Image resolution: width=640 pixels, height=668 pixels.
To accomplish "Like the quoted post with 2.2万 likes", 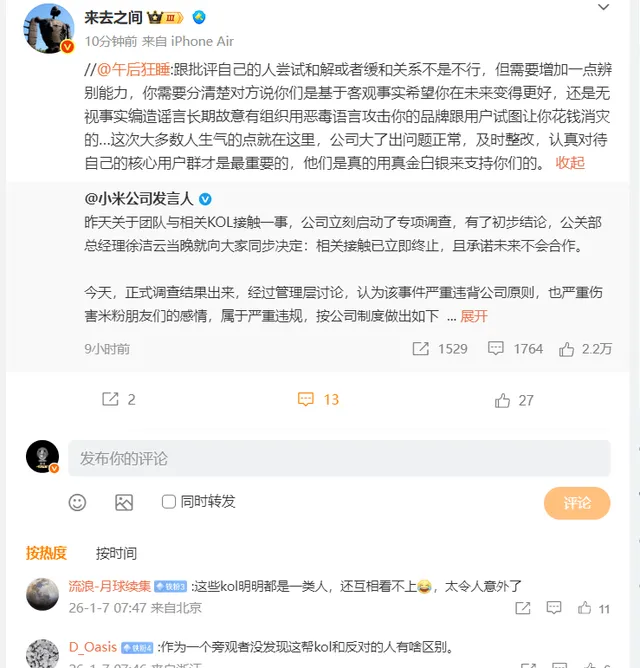I will tap(585, 349).
